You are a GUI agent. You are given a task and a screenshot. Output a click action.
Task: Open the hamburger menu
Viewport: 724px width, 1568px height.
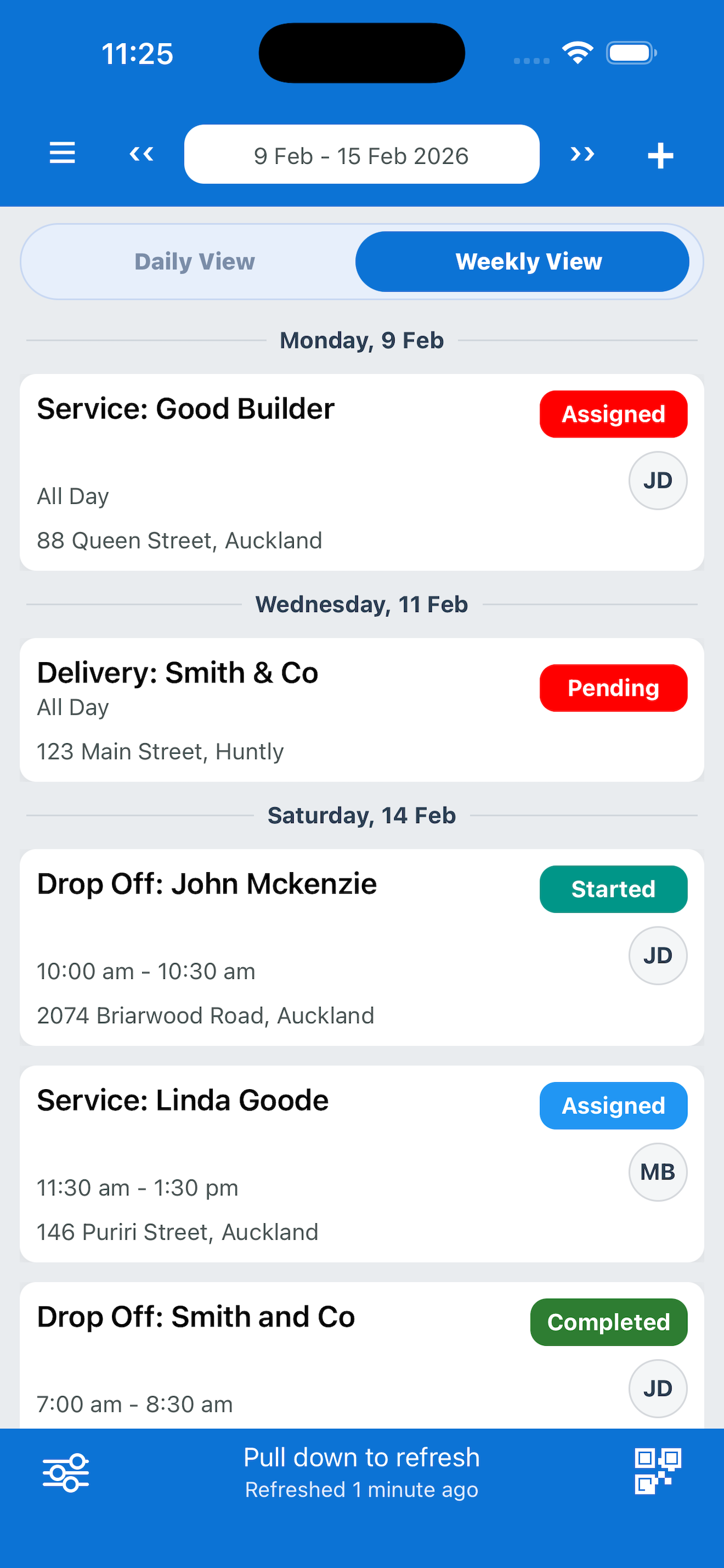(x=62, y=153)
